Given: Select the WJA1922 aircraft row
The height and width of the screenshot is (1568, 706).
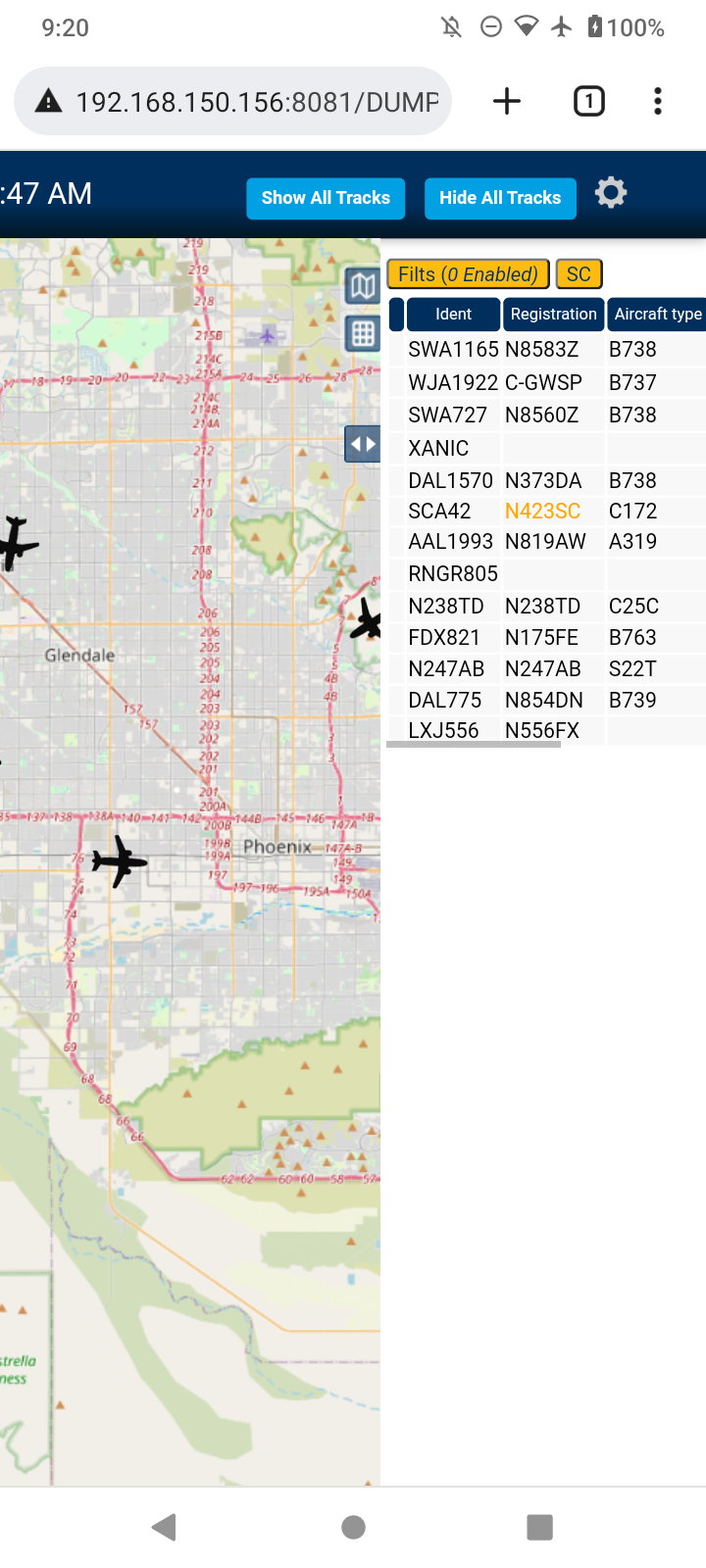Looking at the screenshot, I should [x=547, y=382].
